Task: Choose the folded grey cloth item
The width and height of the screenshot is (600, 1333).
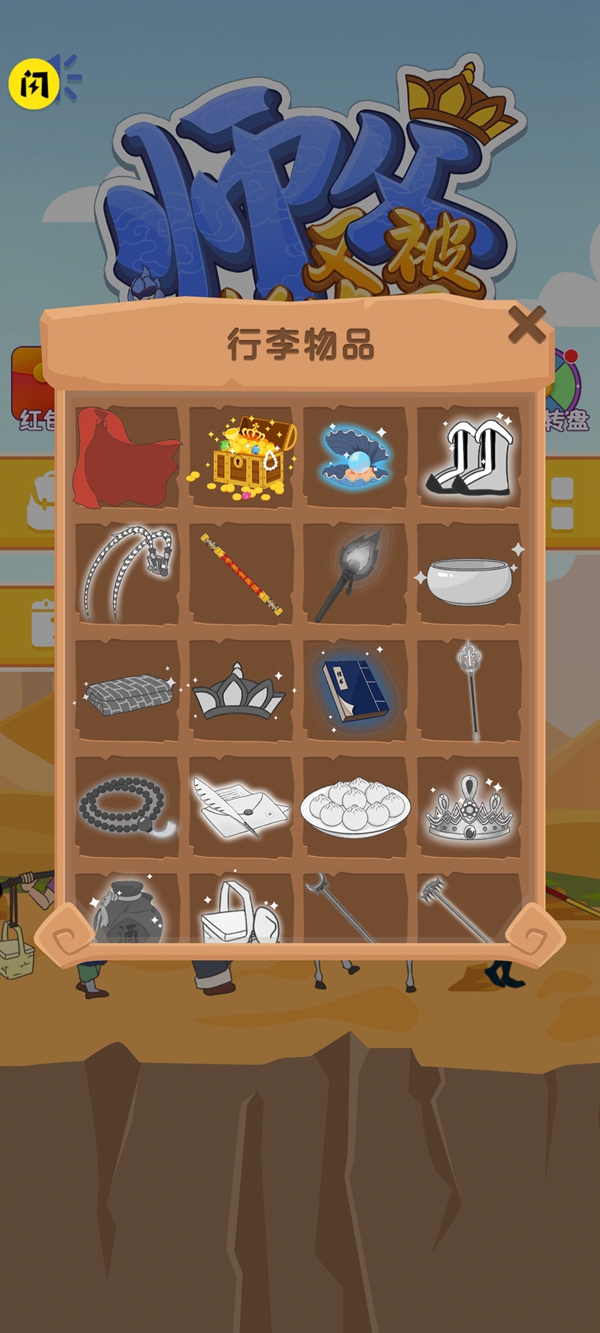Action: 127,691
